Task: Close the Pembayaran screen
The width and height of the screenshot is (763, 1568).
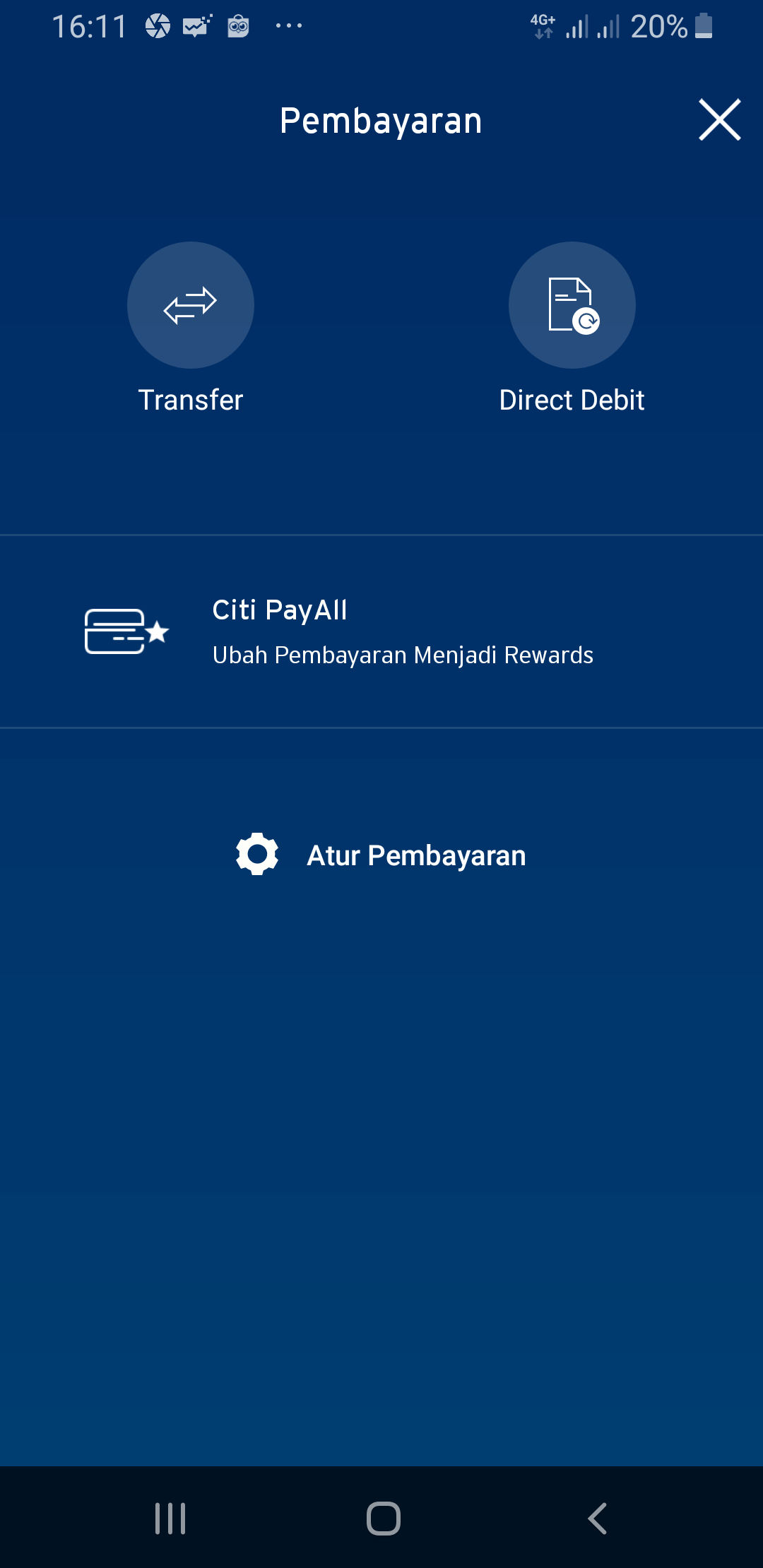Action: 718,119
